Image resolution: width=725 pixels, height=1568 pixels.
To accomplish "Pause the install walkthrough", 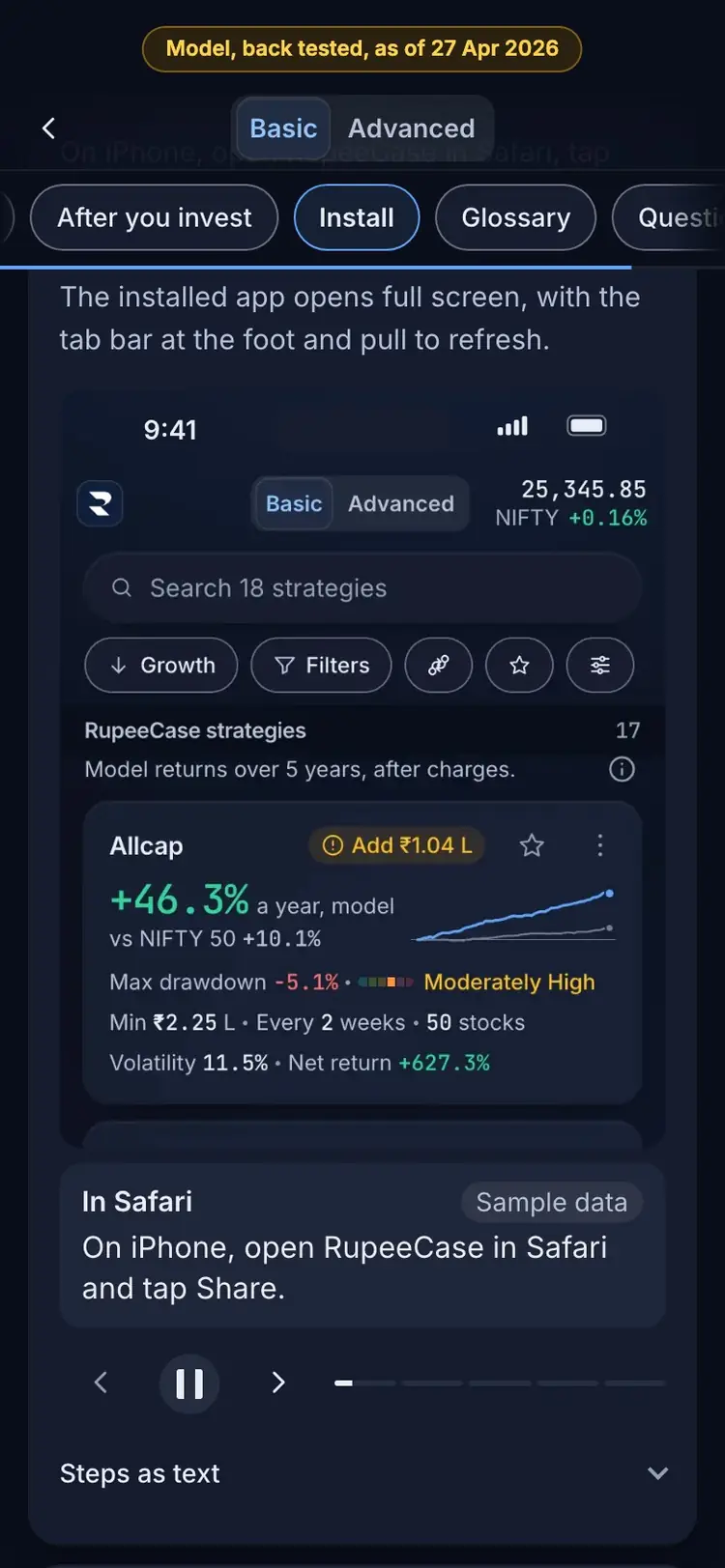I will 189,1383.
